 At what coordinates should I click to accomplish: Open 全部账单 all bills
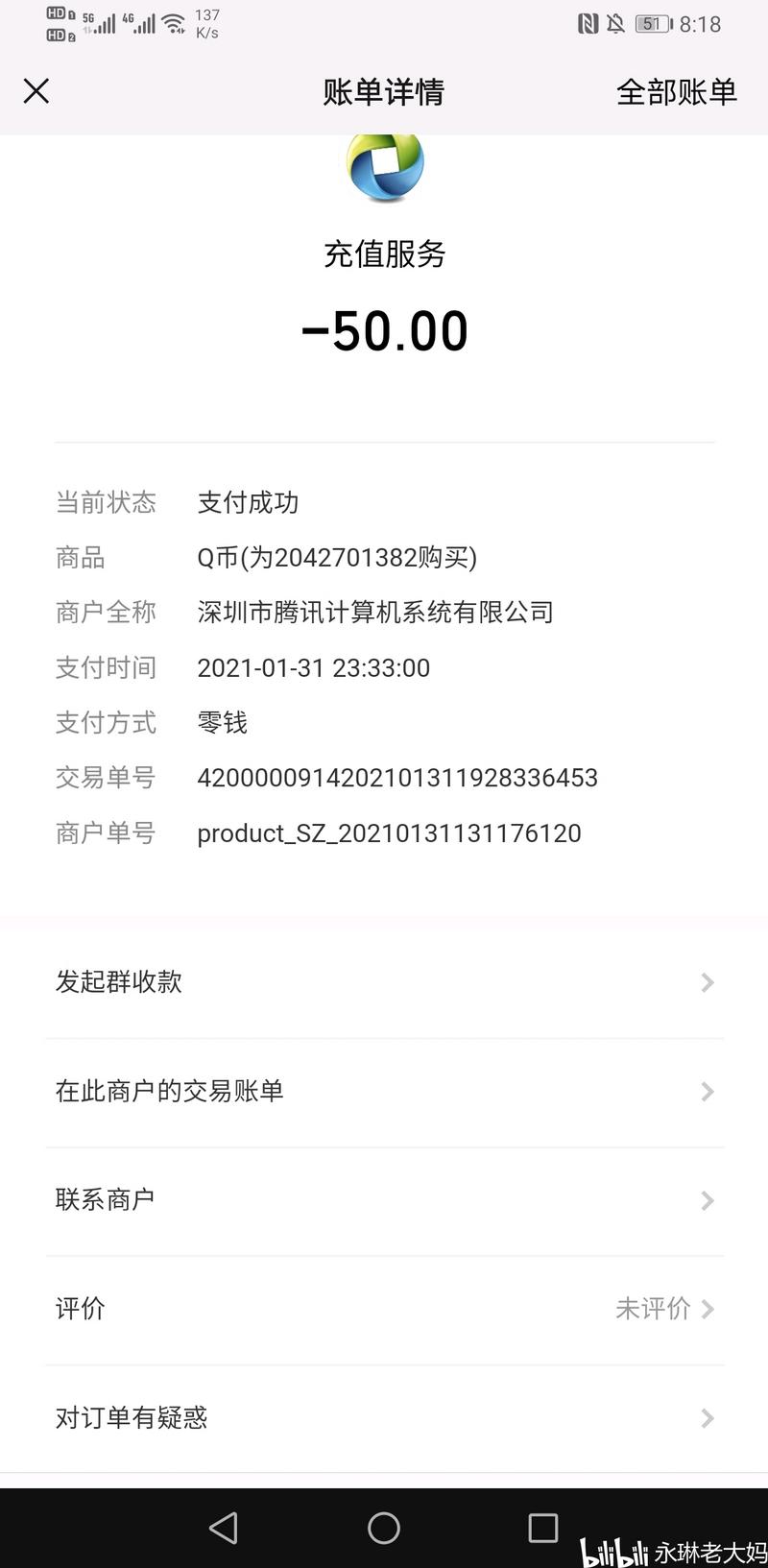click(676, 92)
